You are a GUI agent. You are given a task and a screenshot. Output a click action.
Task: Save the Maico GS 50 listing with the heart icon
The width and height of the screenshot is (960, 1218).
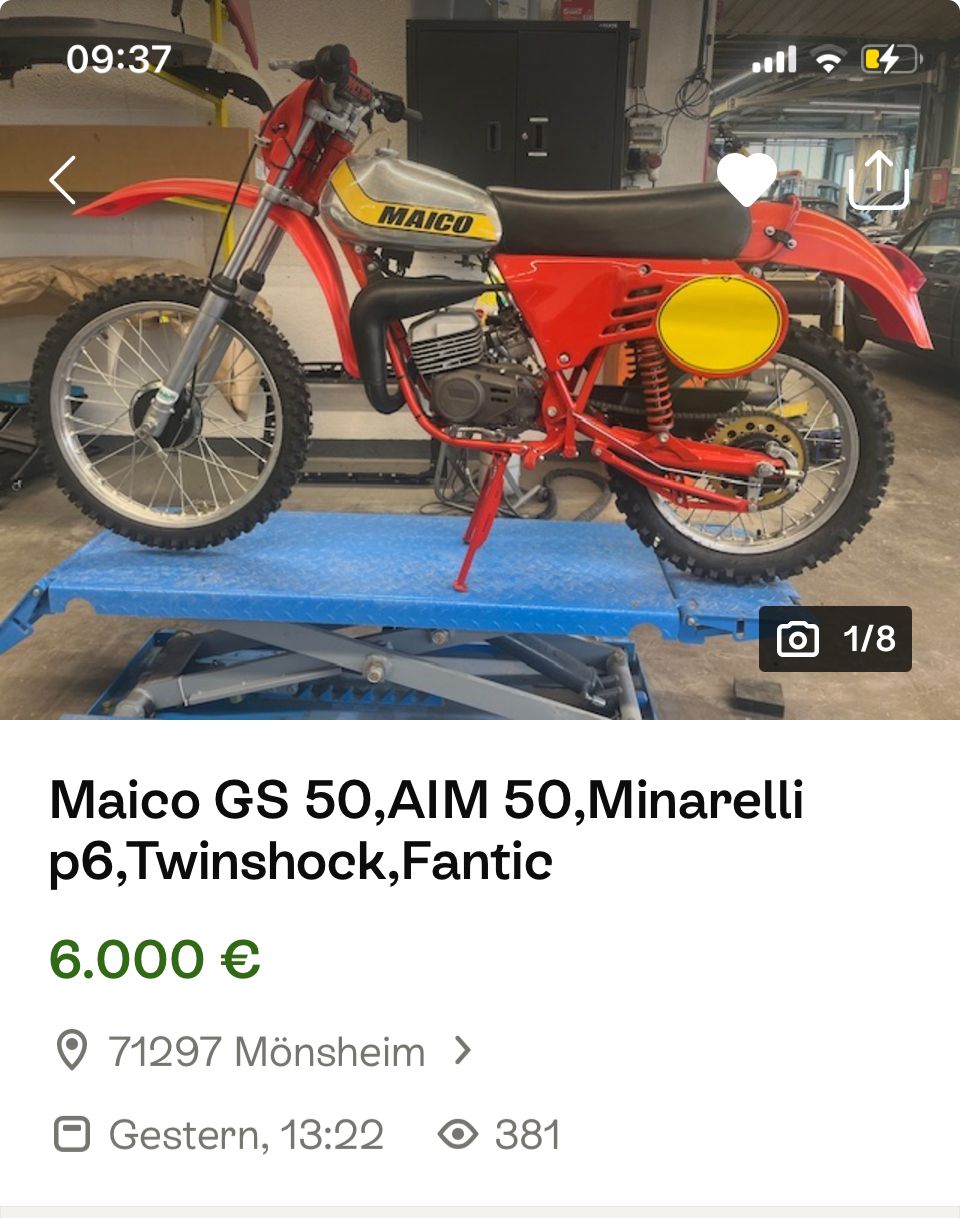(x=746, y=180)
